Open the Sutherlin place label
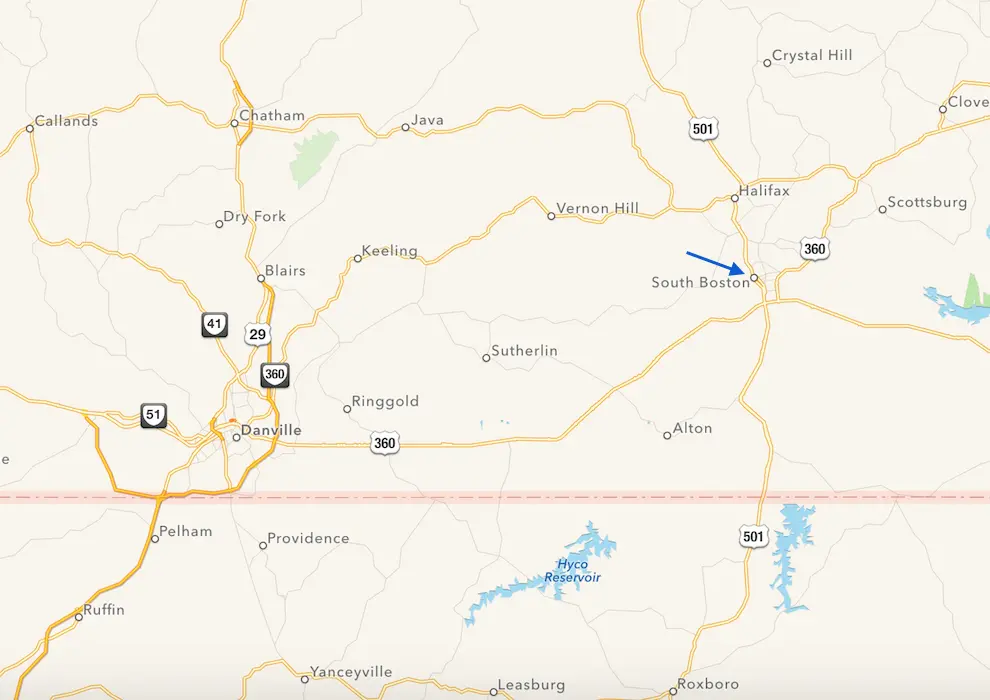 525,351
